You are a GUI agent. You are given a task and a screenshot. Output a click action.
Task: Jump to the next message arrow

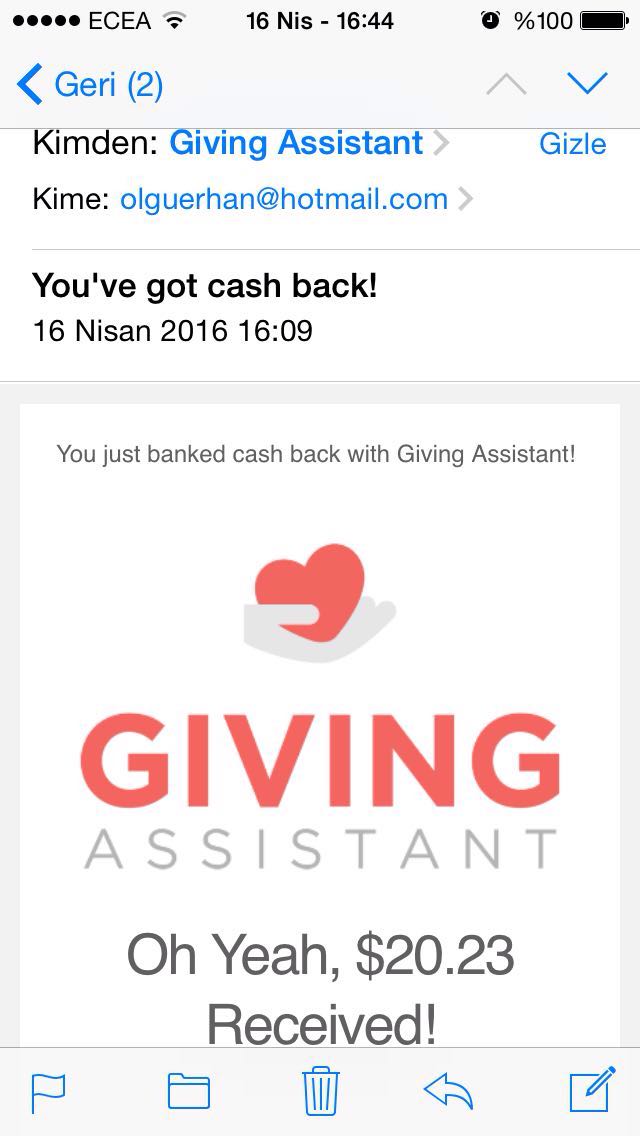point(587,84)
